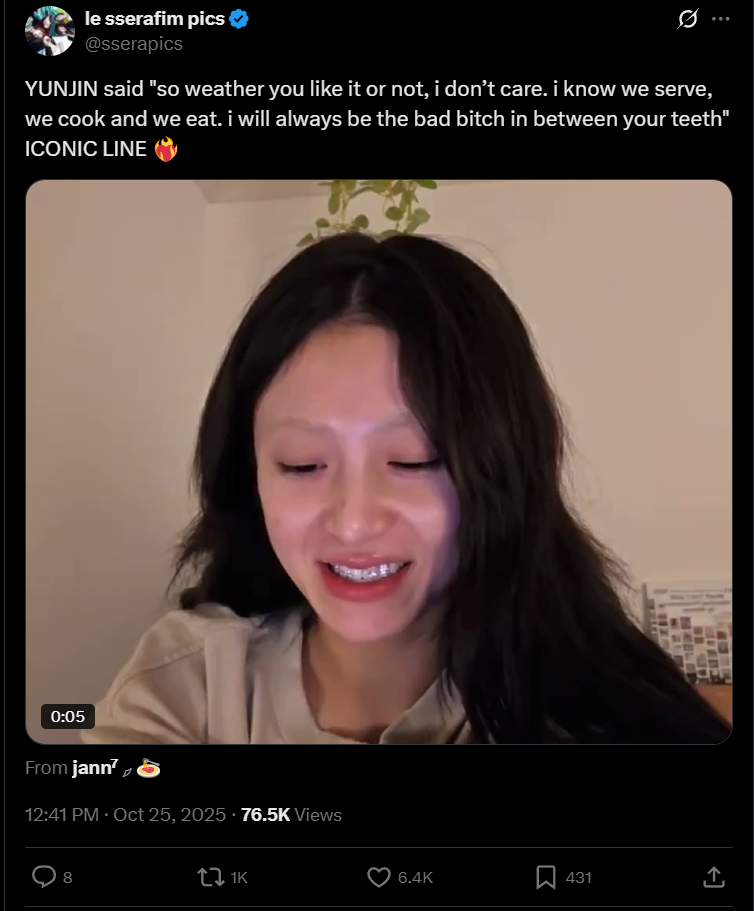Open the le sserafim pics account name
754x911 pixels.
(x=155, y=19)
